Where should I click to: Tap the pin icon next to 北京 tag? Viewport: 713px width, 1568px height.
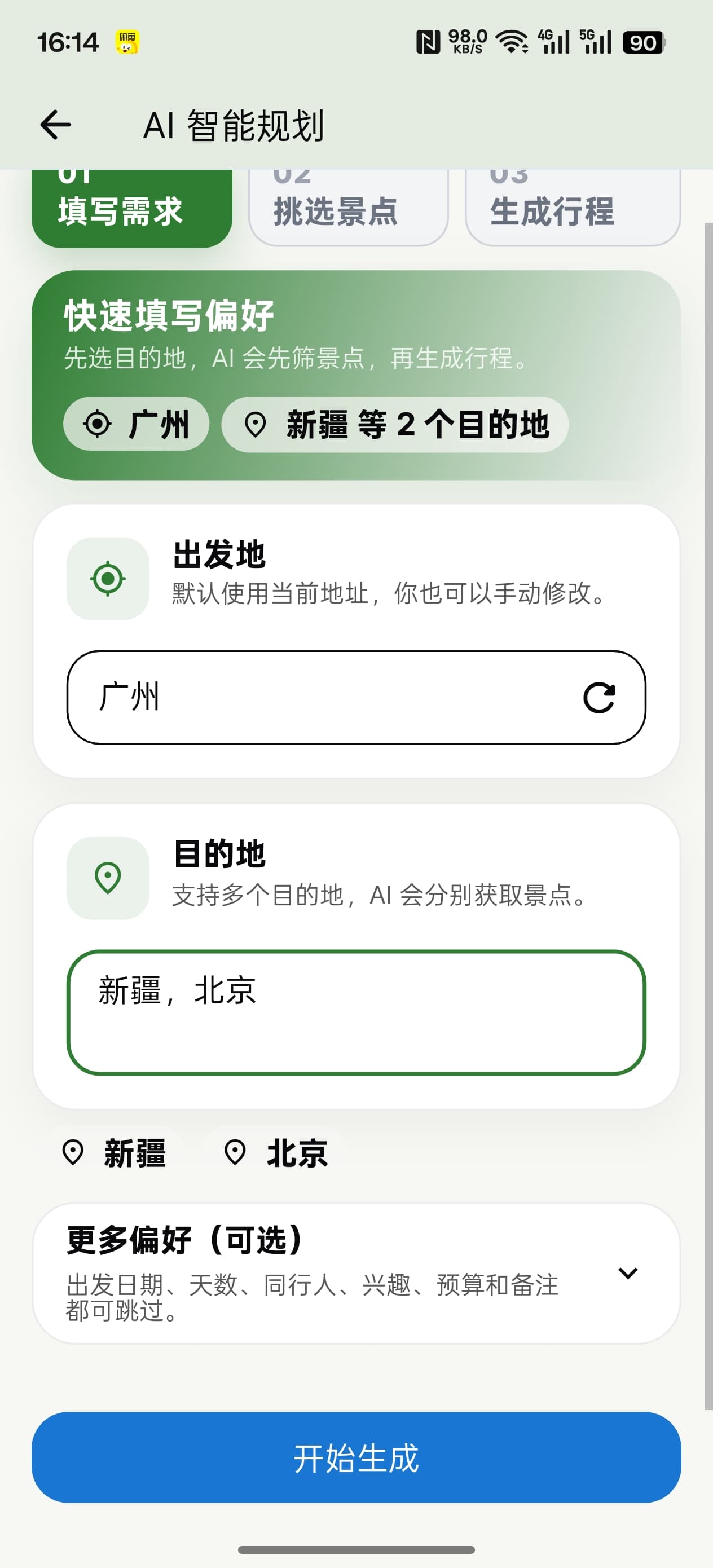[235, 1152]
